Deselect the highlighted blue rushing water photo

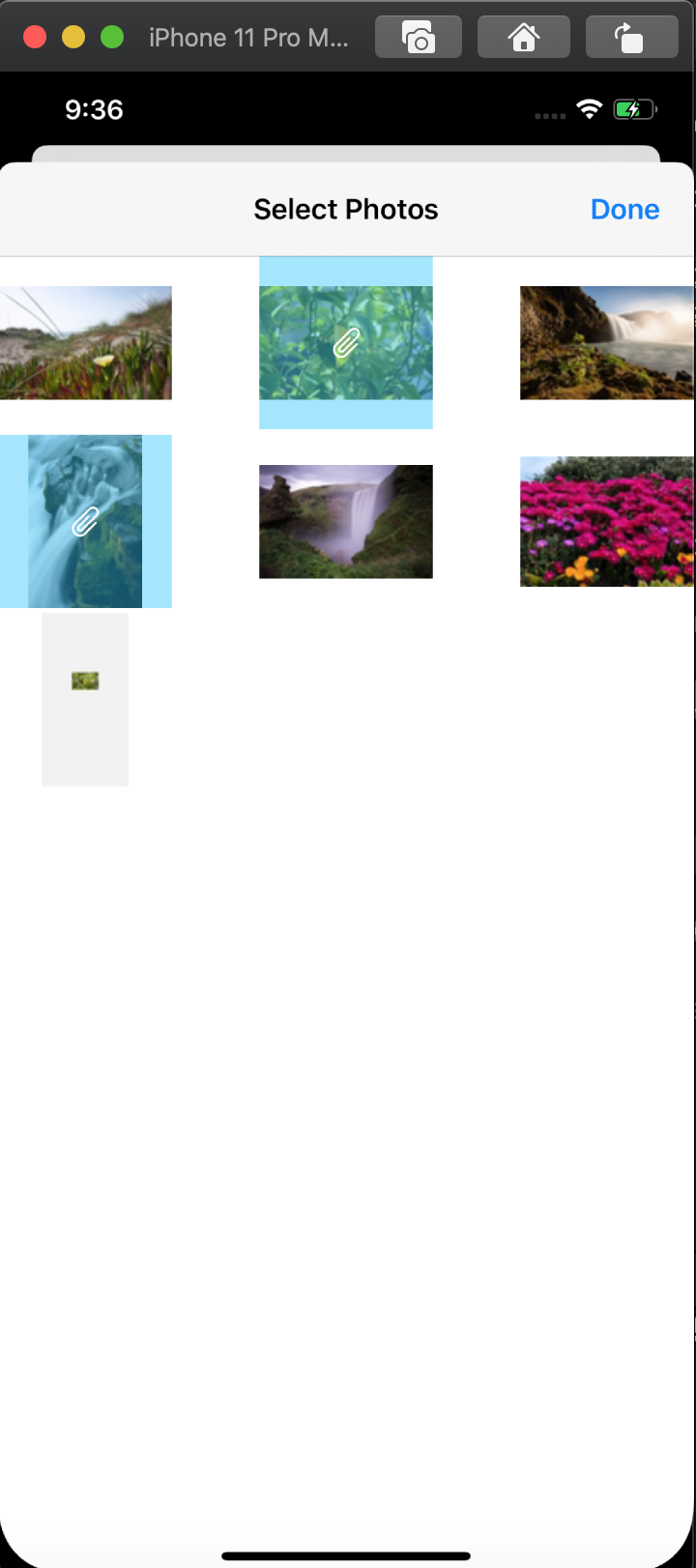coord(86,522)
